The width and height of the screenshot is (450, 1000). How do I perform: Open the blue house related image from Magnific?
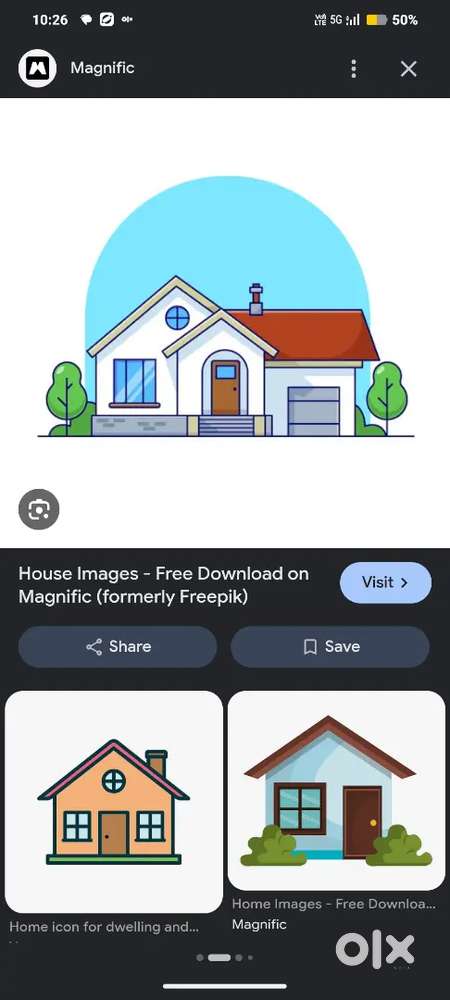click(337, 790)
